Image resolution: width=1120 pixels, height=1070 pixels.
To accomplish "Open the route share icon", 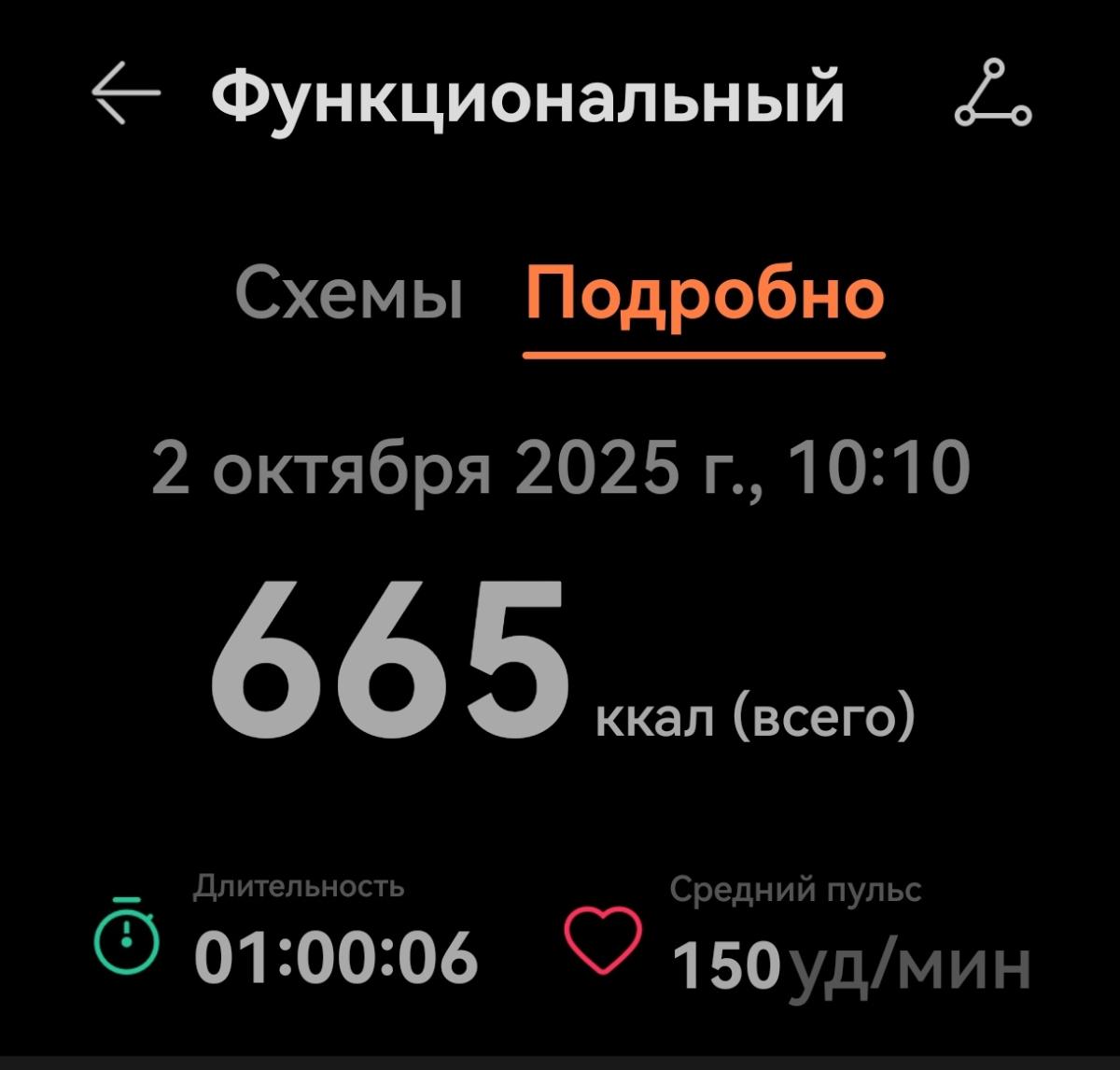I will click(x=993, y=93).
